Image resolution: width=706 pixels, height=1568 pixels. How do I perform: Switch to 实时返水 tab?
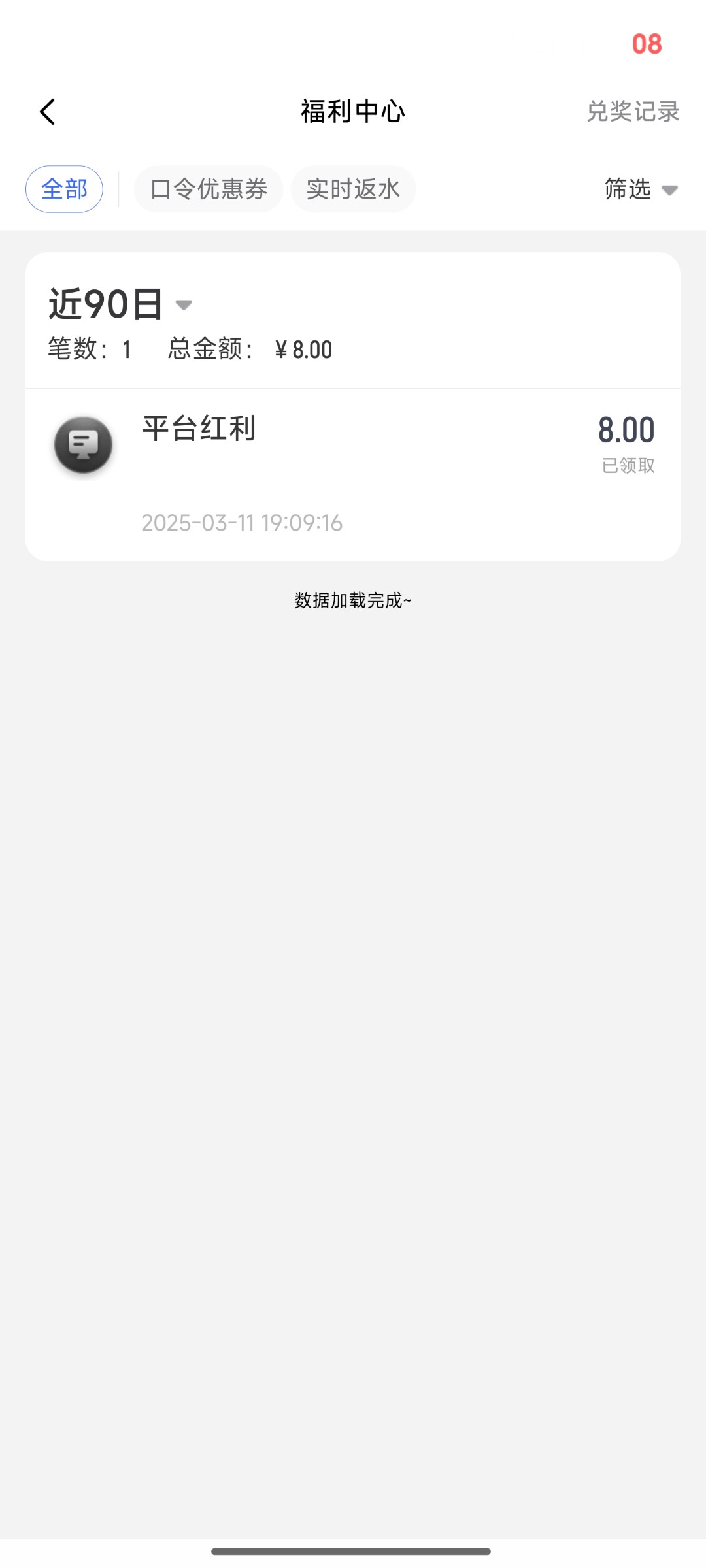click(353, 189)
